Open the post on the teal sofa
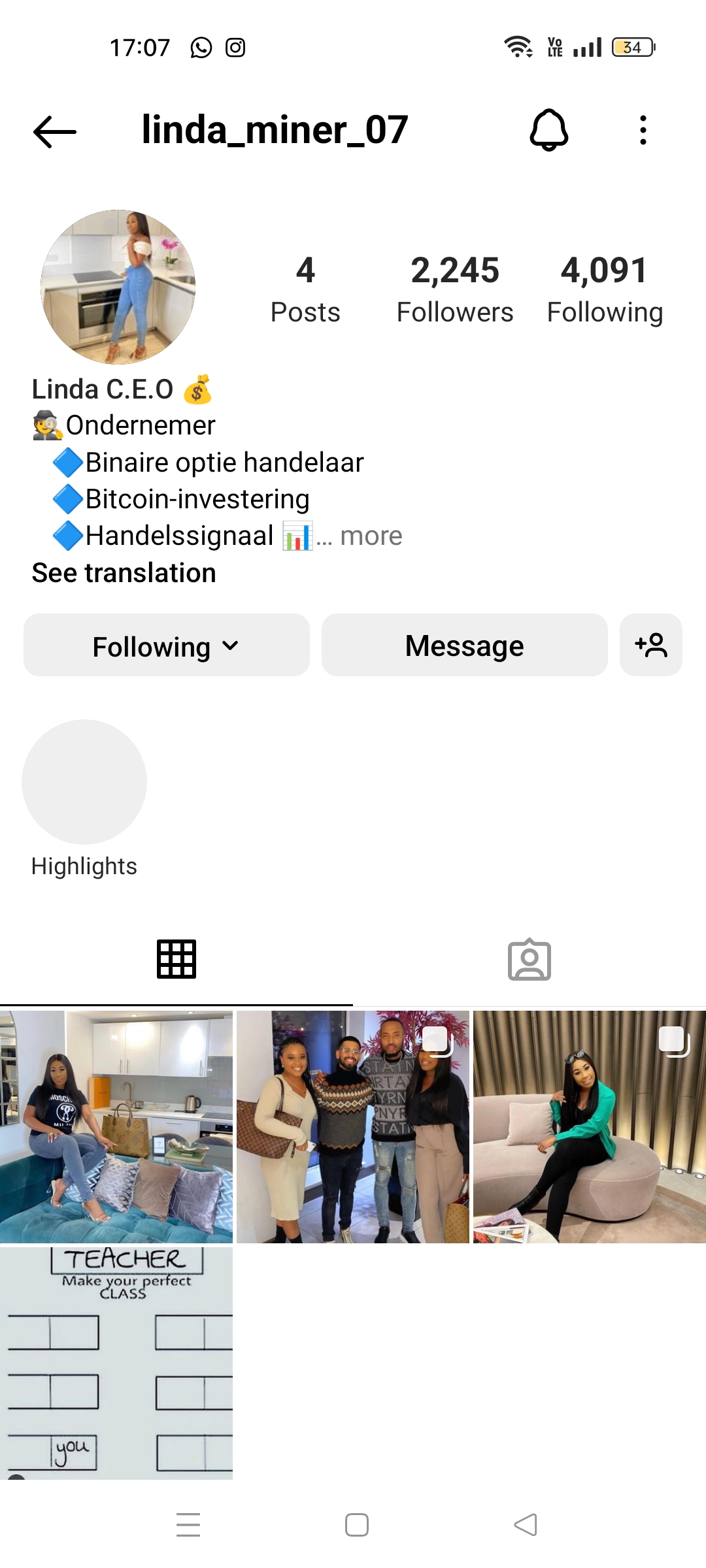This screenshot has height=1568, width=706. coord(116,1127)
